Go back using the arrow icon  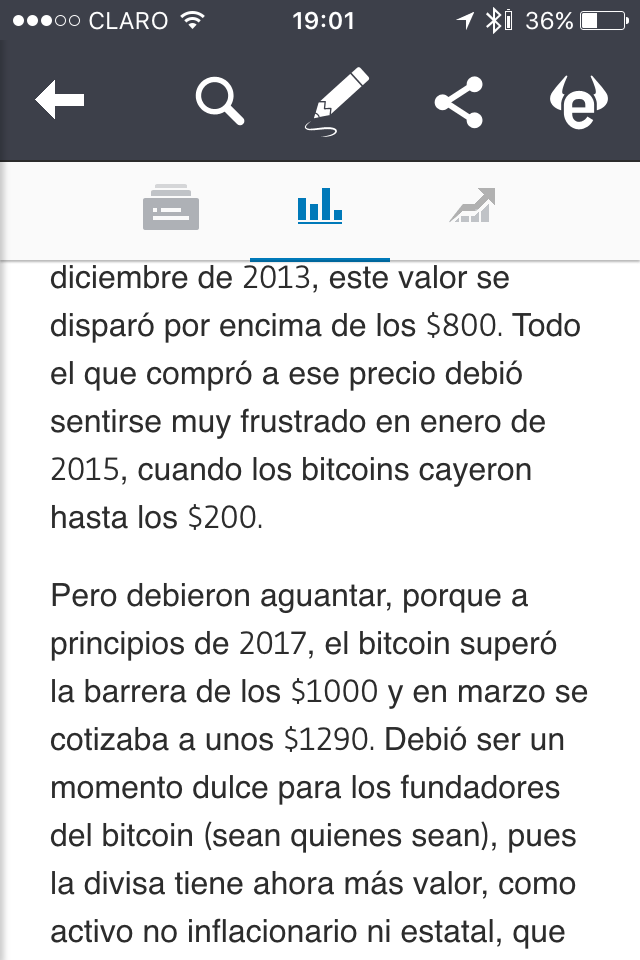click(60, 101)
